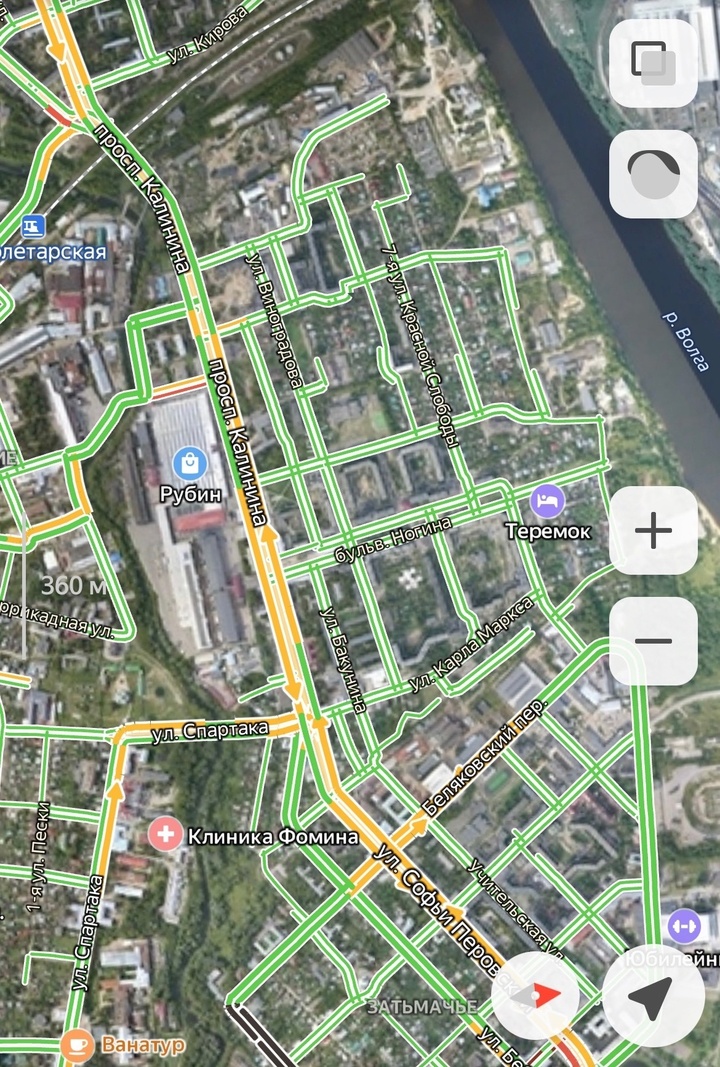Open the Рубин shopping place marker
Screen dimensions: 720x1067
pos(187,463)
